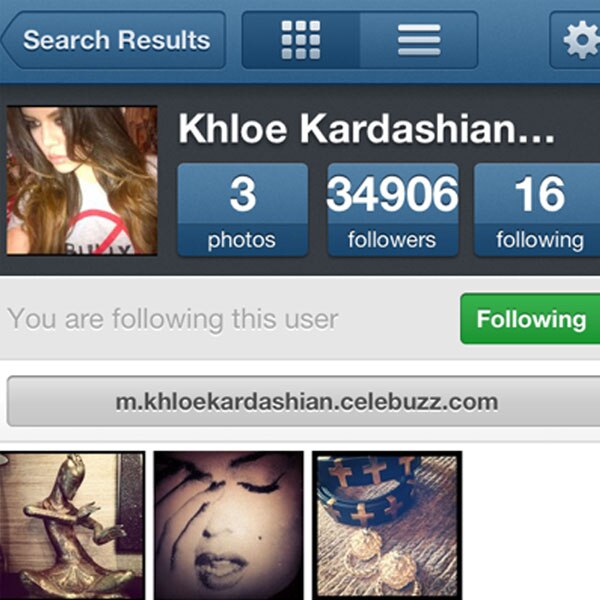Tap the green Following button
The width and height of the screenshot is (600, 600).
(530, 319)
